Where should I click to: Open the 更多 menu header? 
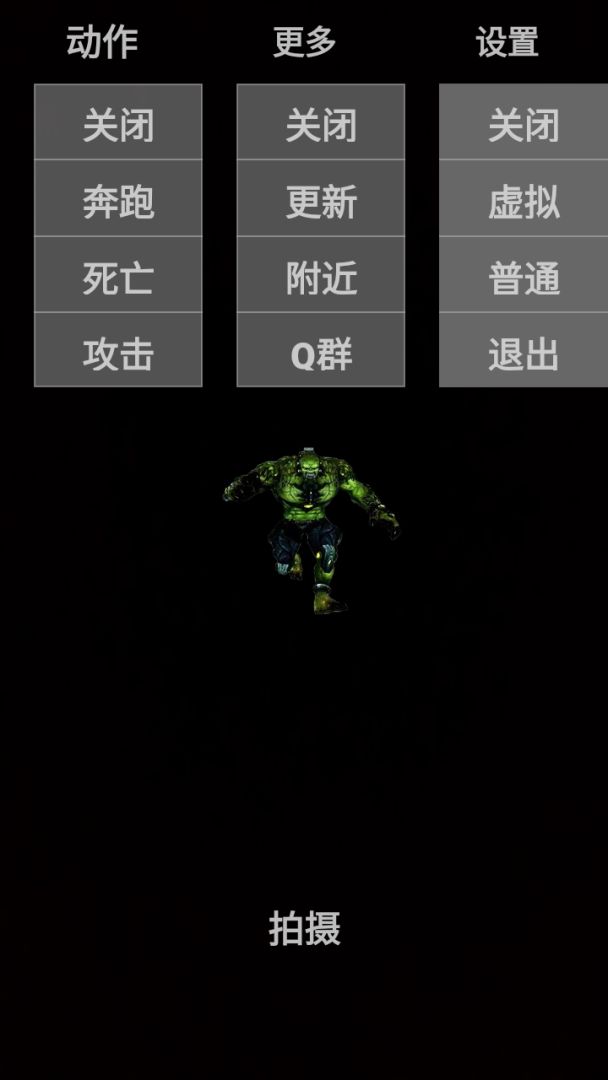305,42
